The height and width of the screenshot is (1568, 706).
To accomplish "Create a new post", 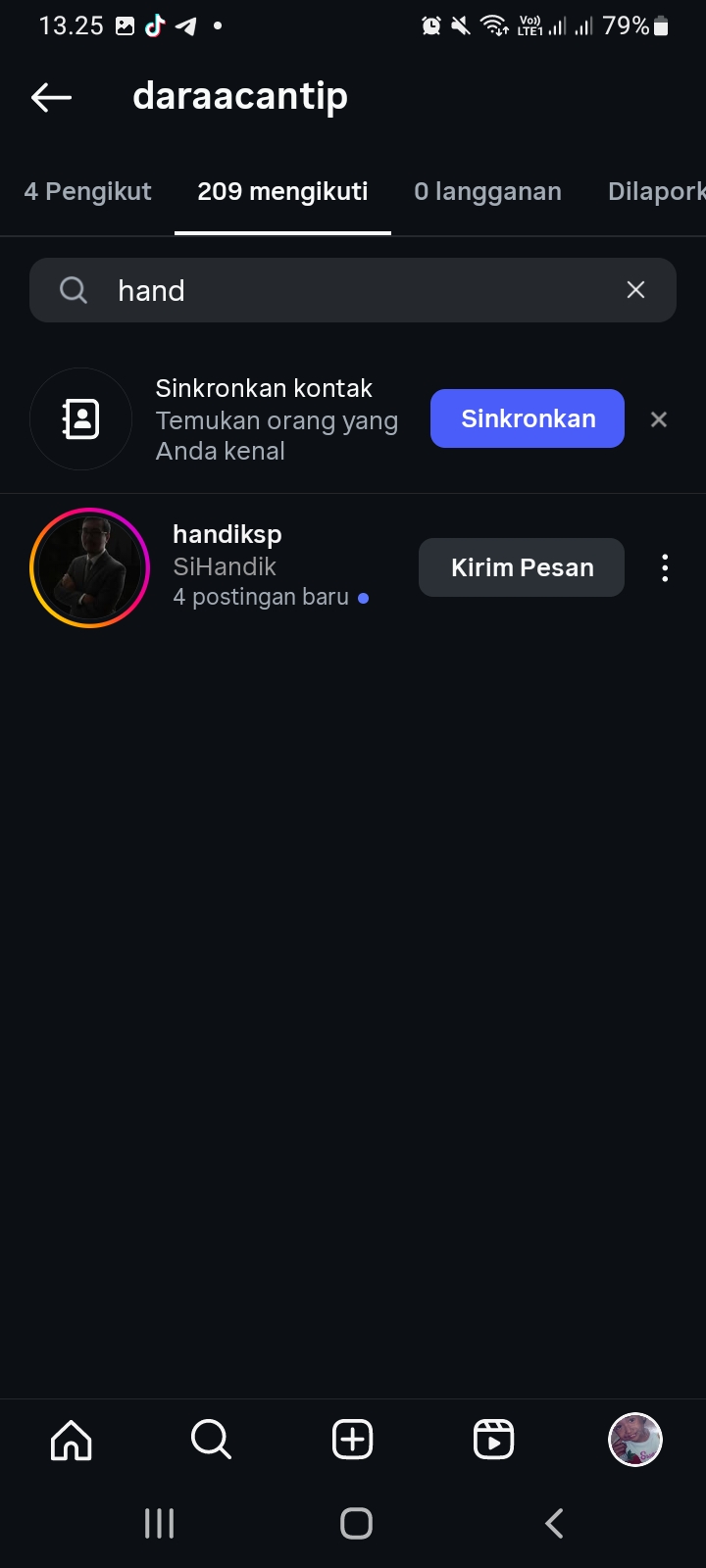I will click(x=353, y=1440).
